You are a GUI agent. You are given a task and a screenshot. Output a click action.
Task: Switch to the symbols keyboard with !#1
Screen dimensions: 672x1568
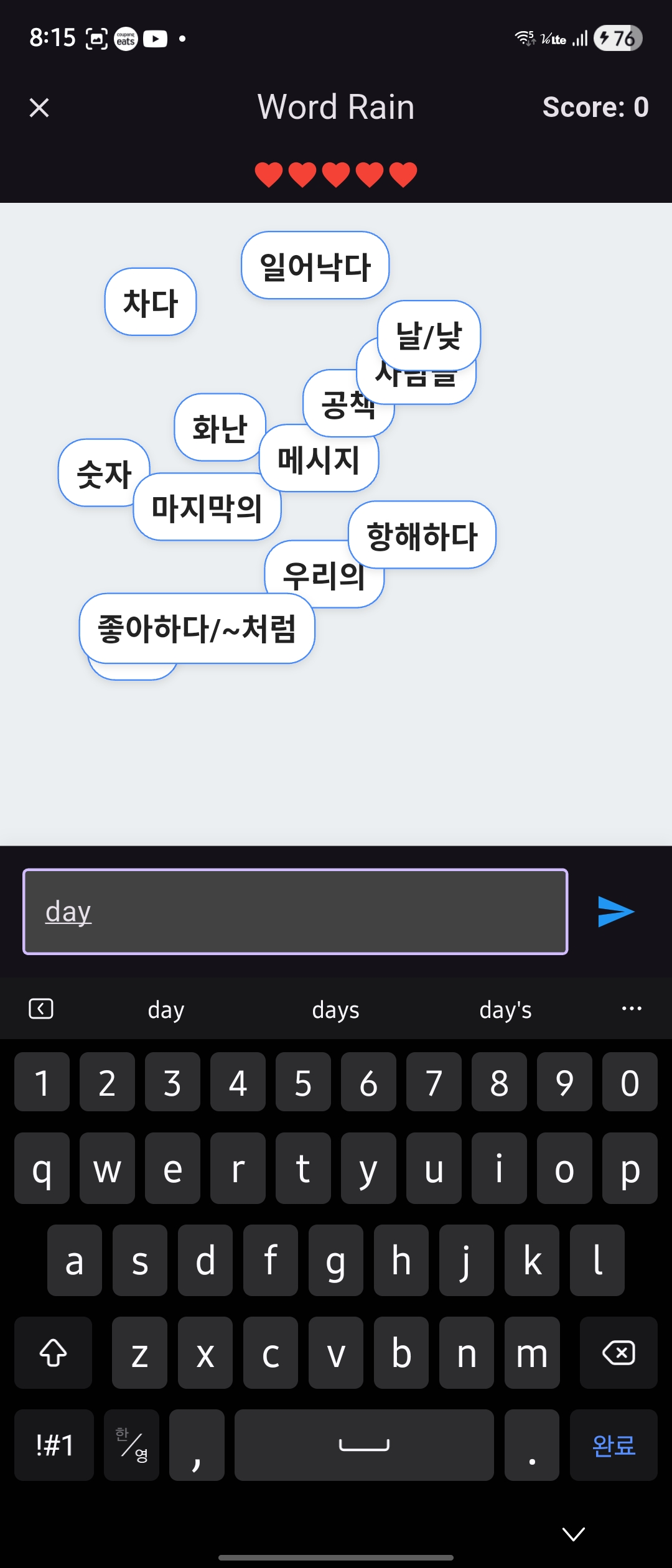pos(54,1445)
